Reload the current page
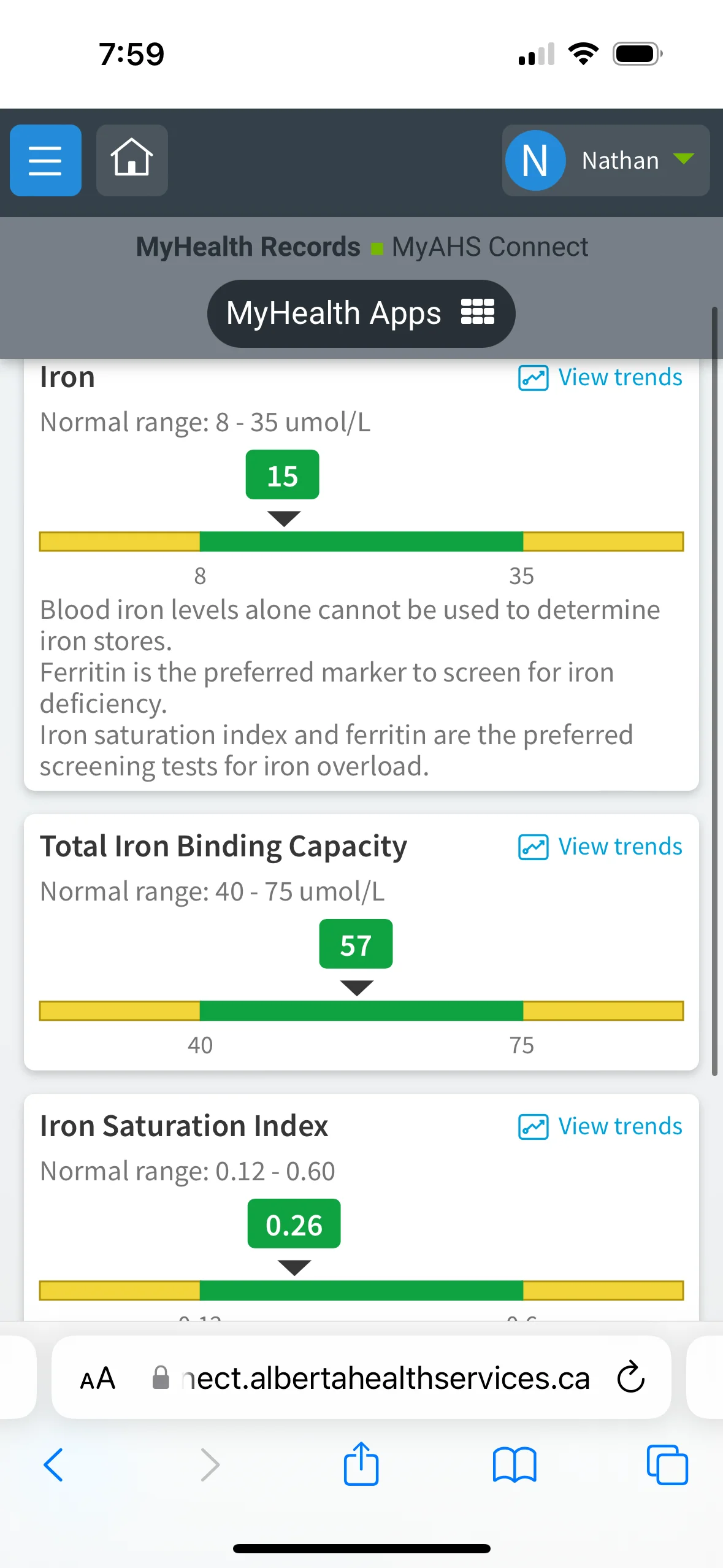 pyautogui.click(x=630, y=1377)
